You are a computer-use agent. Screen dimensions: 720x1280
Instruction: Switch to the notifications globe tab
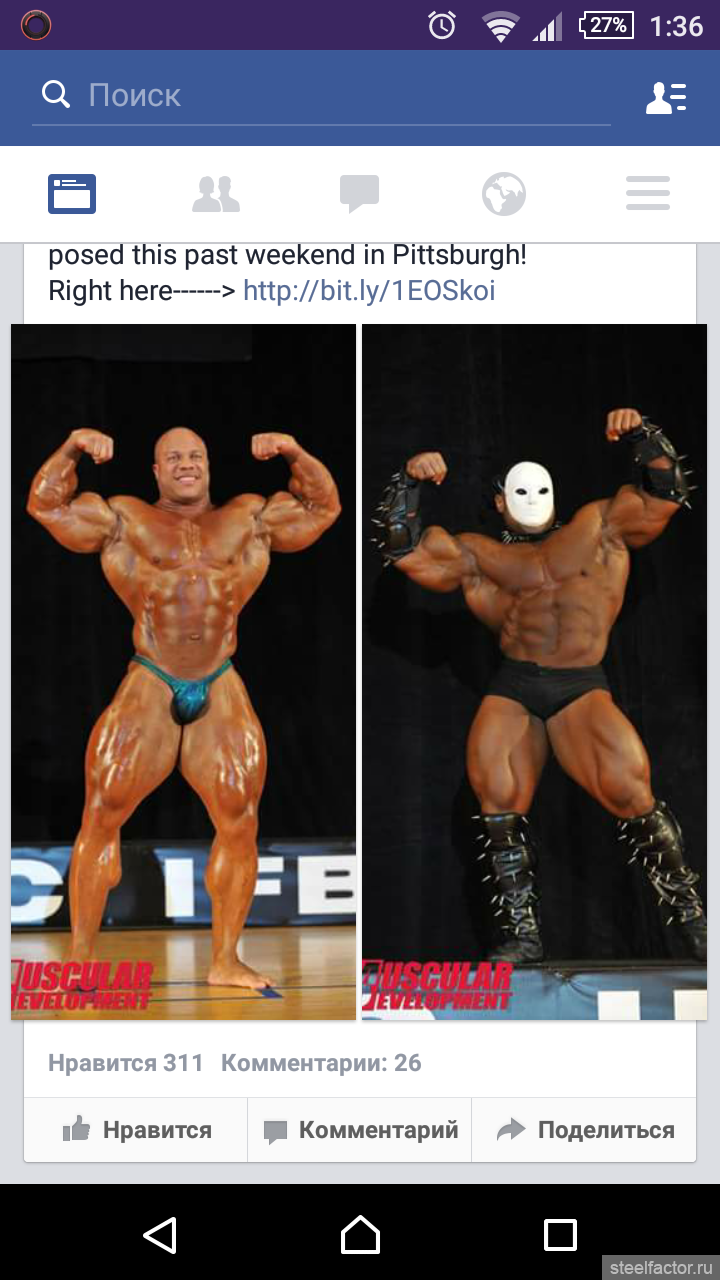pyautogui.click(x=504, y=194)
